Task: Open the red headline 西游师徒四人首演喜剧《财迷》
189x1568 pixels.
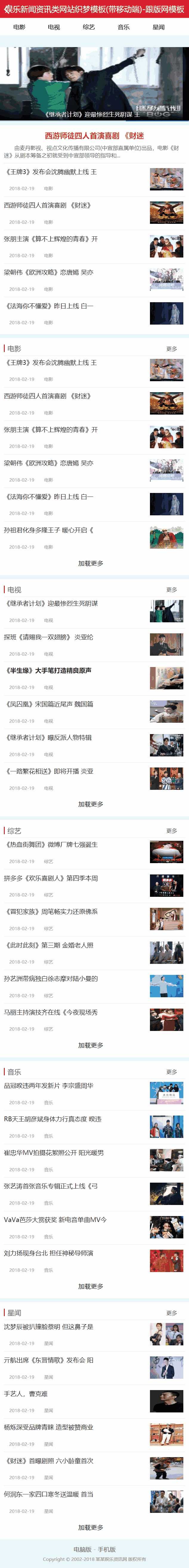Action: (x=94, y=136)
